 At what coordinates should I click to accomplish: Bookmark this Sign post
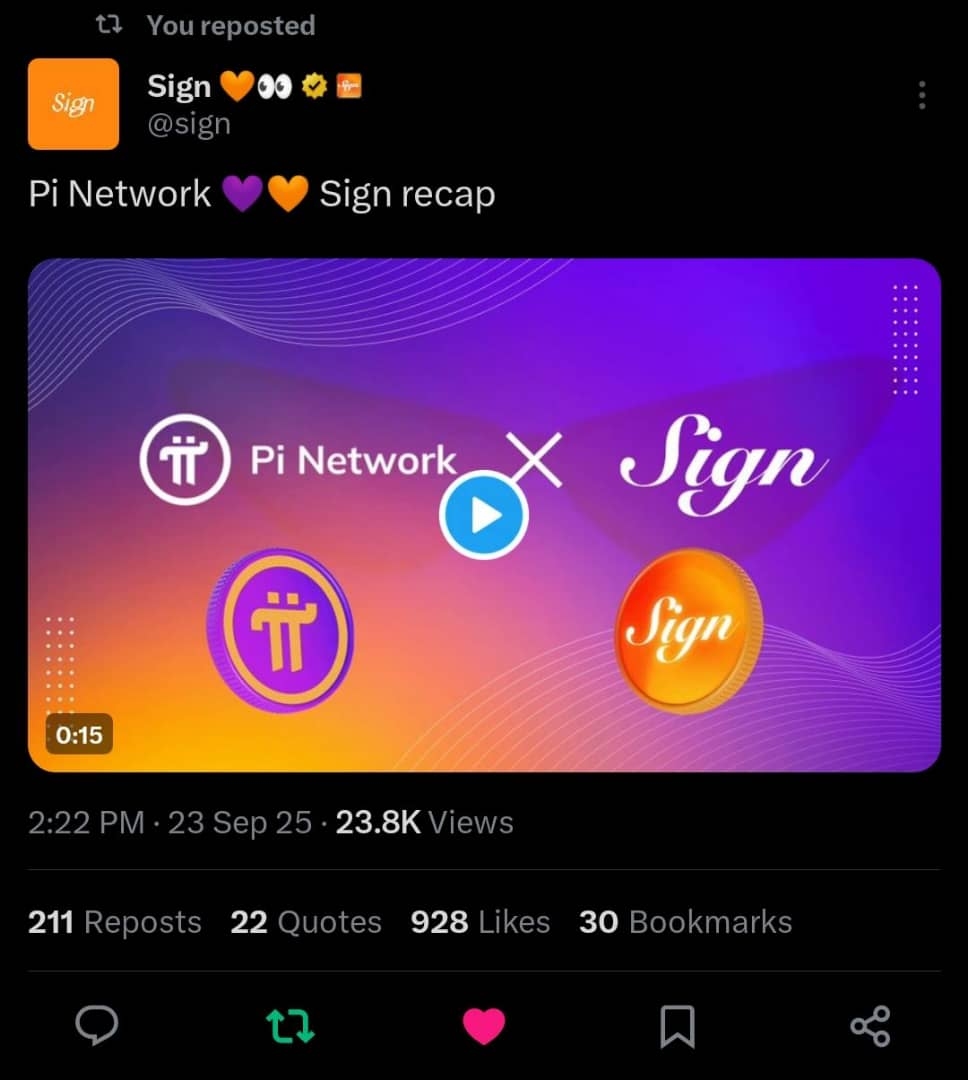coord(678,1026)
